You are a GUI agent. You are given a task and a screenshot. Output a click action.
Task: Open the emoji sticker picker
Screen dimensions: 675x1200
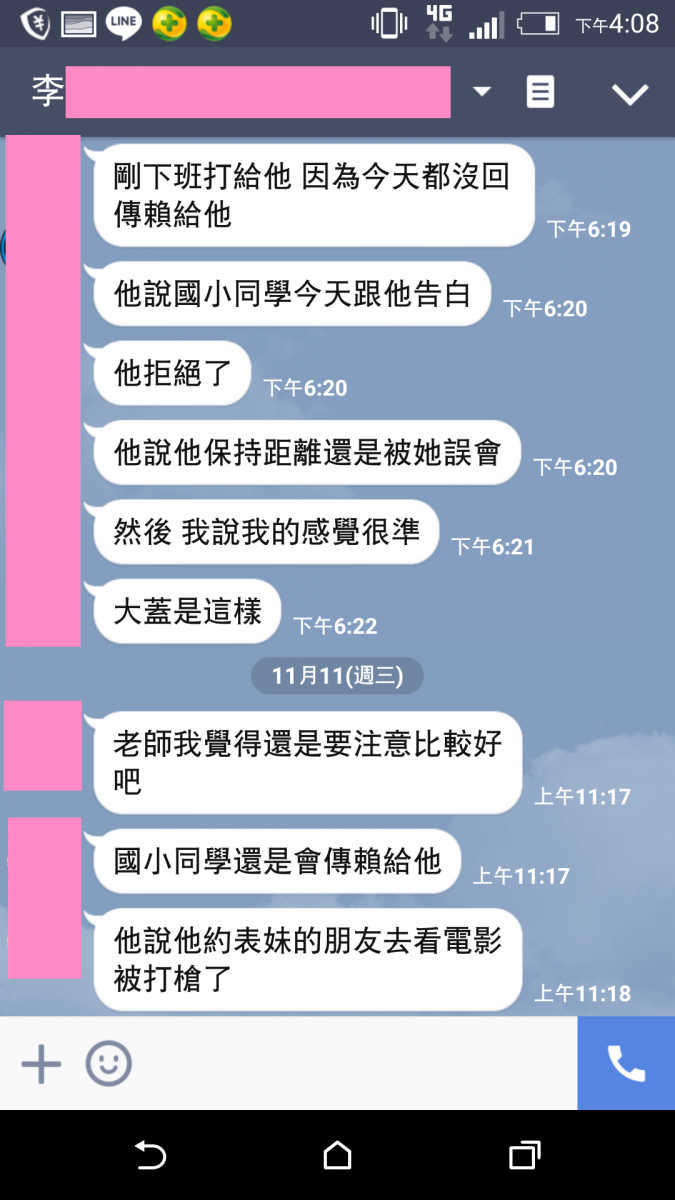[108, 1064]
